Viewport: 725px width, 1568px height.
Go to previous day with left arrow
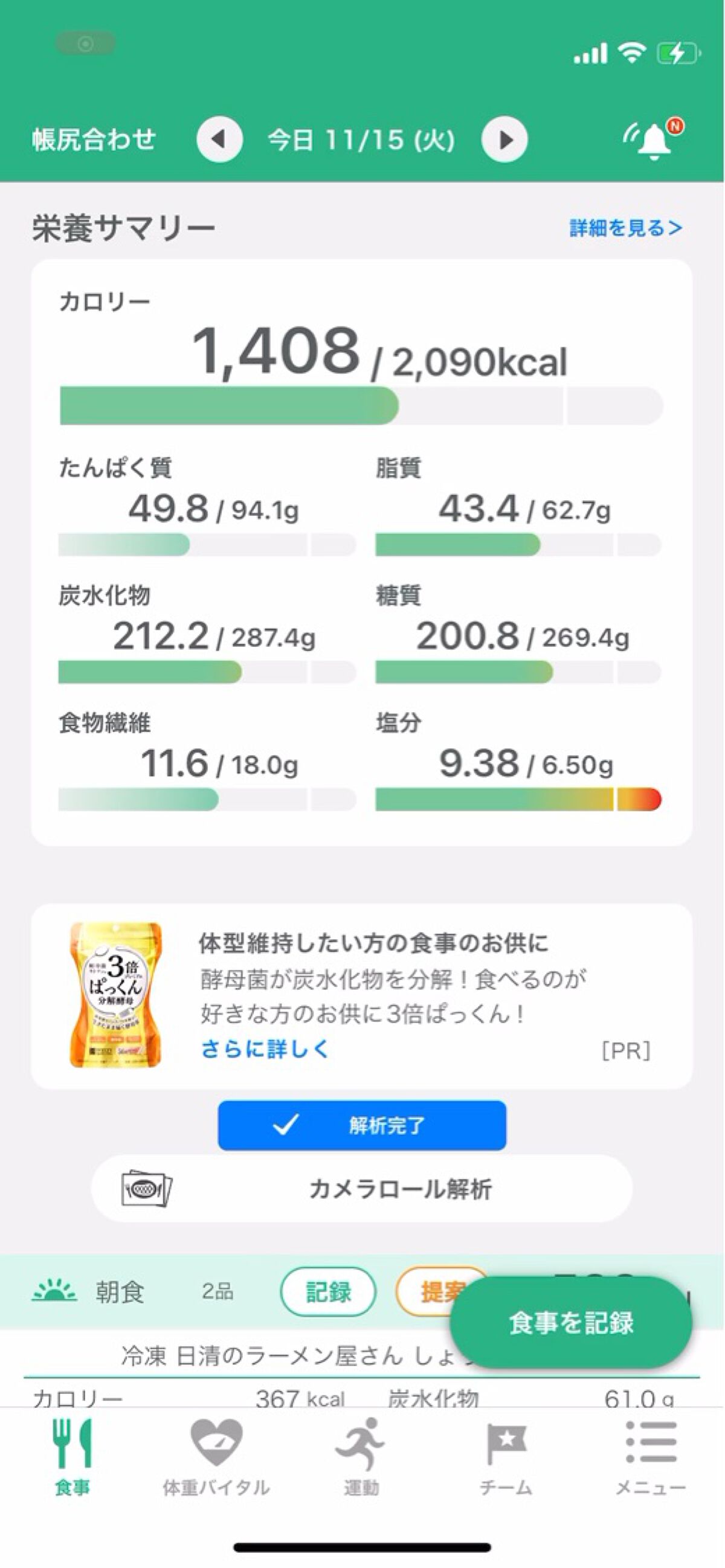click(x=222, y=139)
